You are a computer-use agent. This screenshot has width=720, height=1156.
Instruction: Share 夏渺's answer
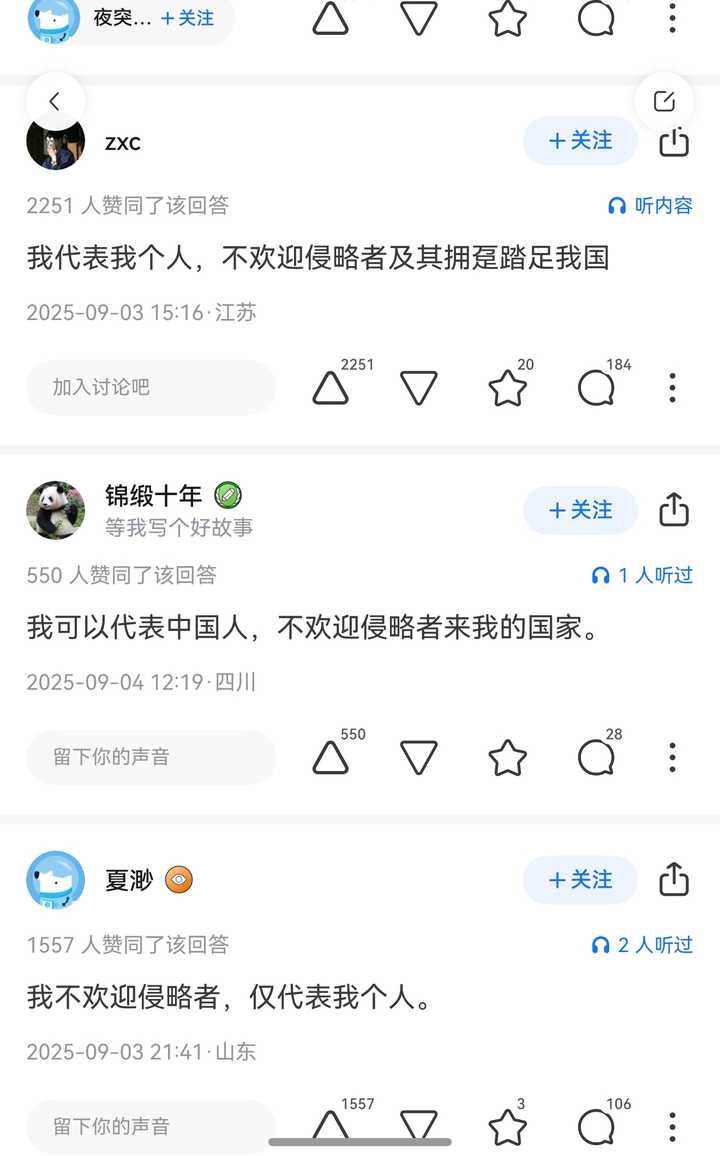click(x=675, y=880)
